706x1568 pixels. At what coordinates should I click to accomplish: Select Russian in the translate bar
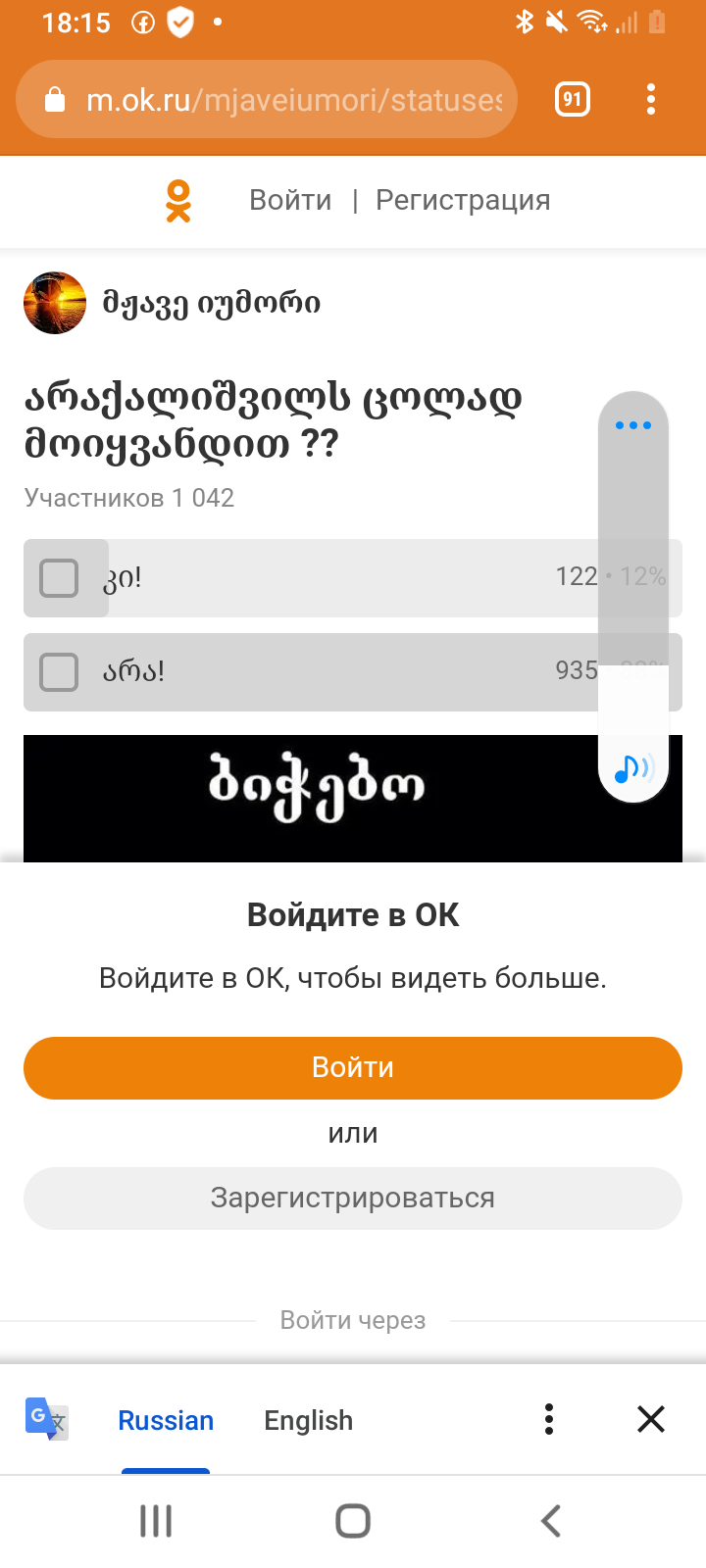click(x=166, y=1420)
